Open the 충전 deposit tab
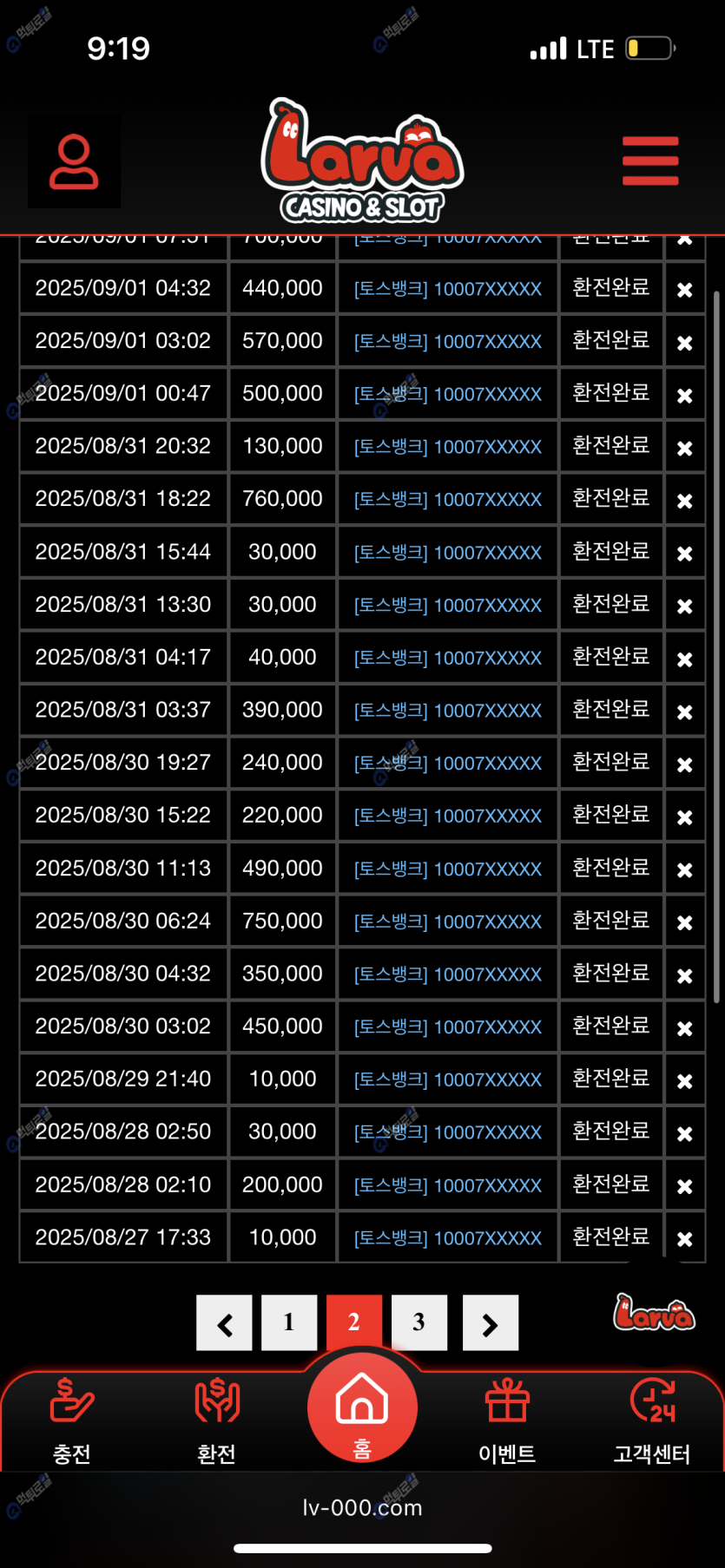This screenshot has width=725, height=1568. [x=72, y=1420]
